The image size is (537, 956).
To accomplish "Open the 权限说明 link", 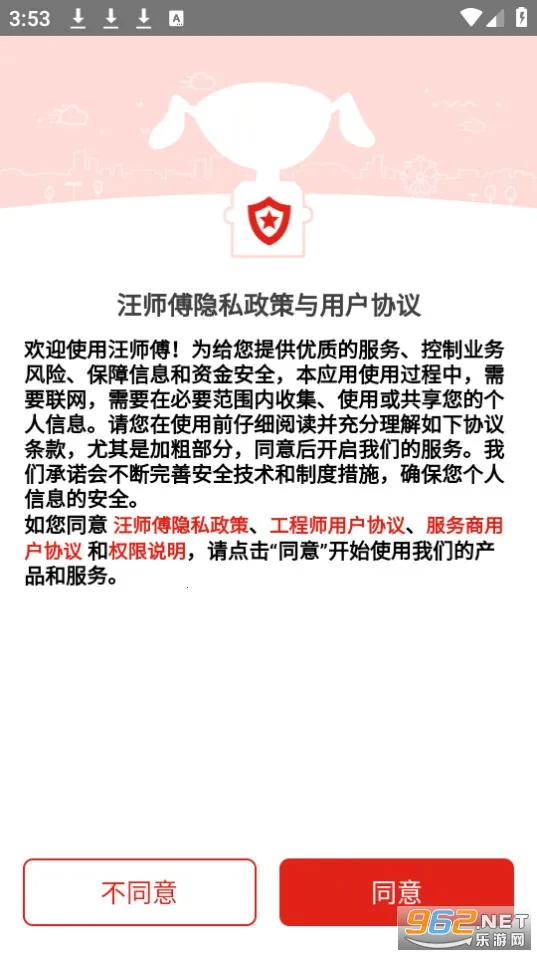I will tap(147, 551).
